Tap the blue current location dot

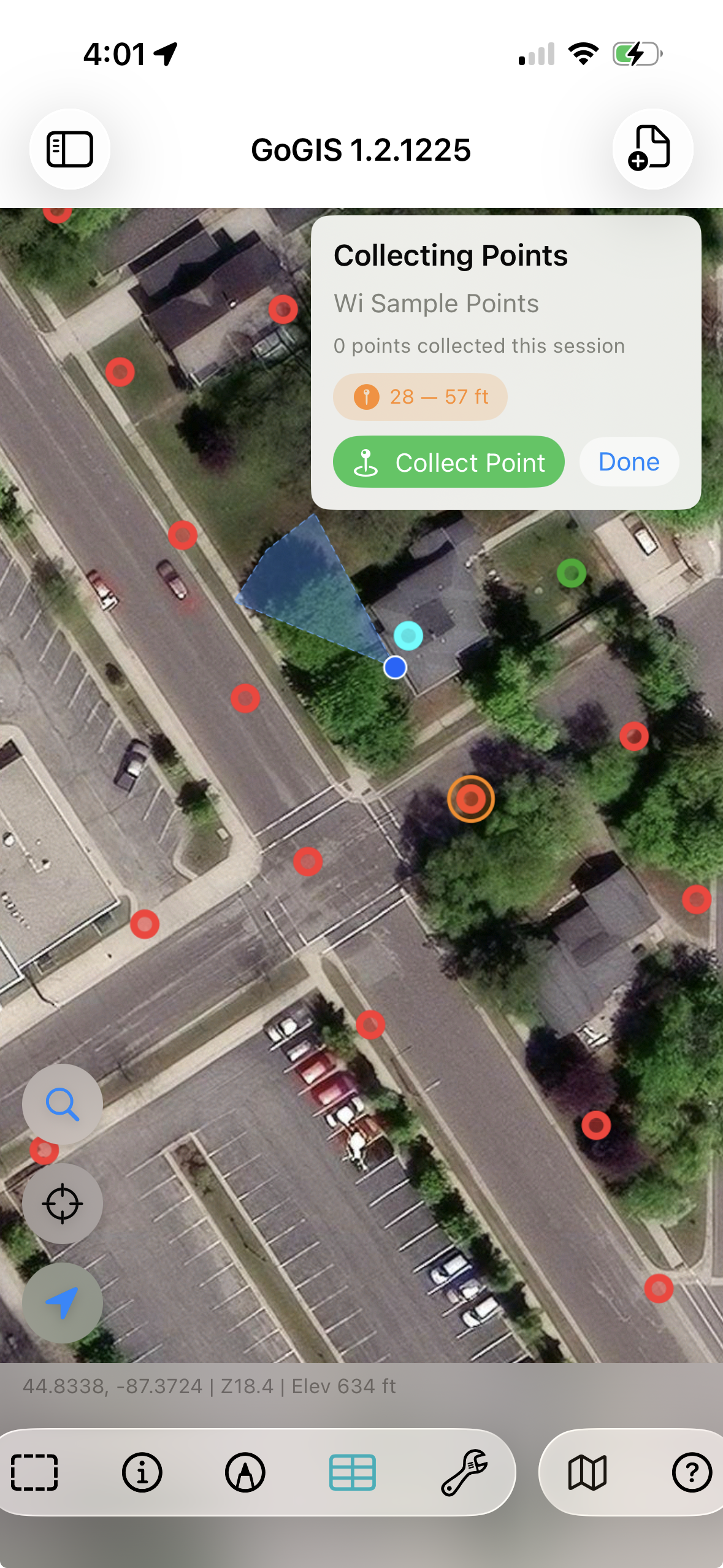[x=394, y=668]
